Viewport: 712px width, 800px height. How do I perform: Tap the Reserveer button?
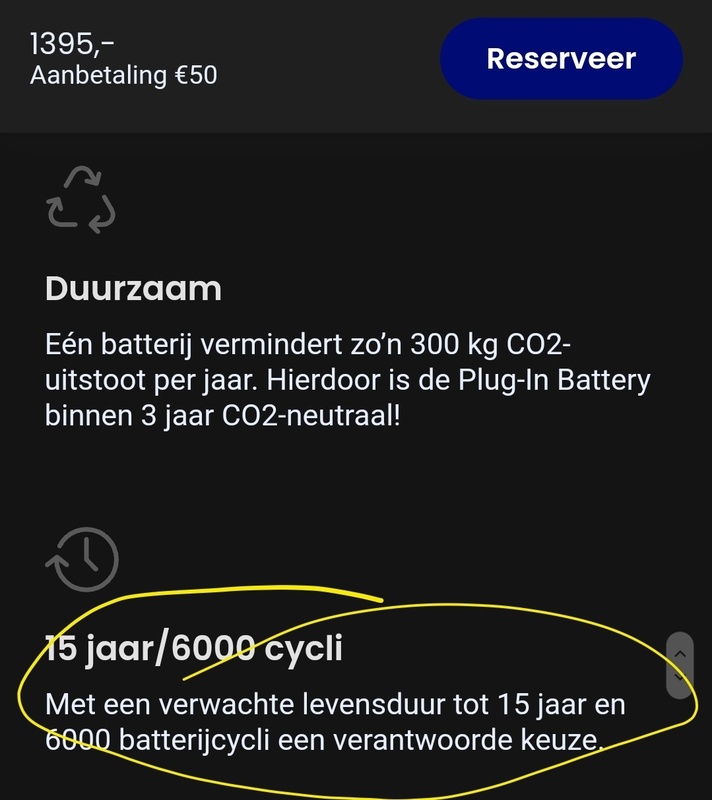coord(560,58)
